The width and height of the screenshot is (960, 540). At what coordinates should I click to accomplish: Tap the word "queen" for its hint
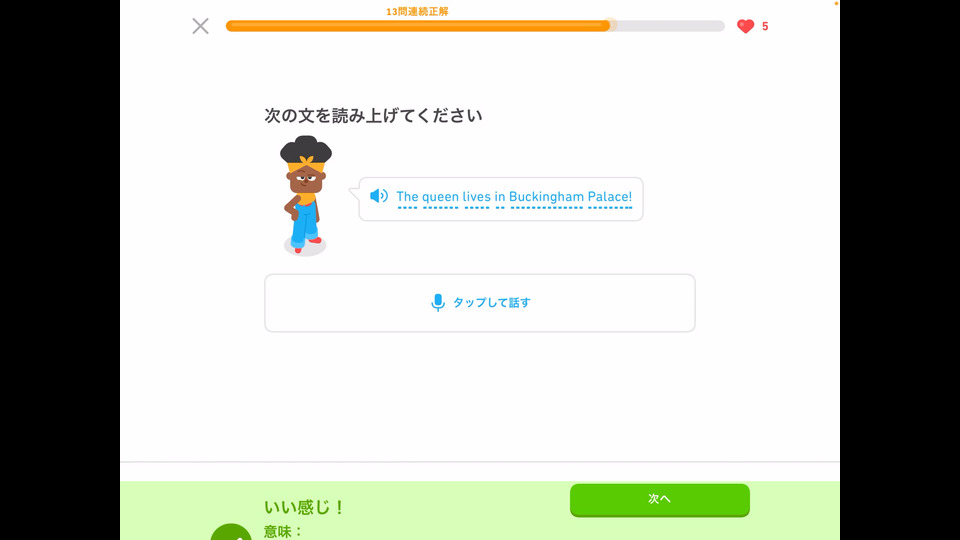(440, 197)
